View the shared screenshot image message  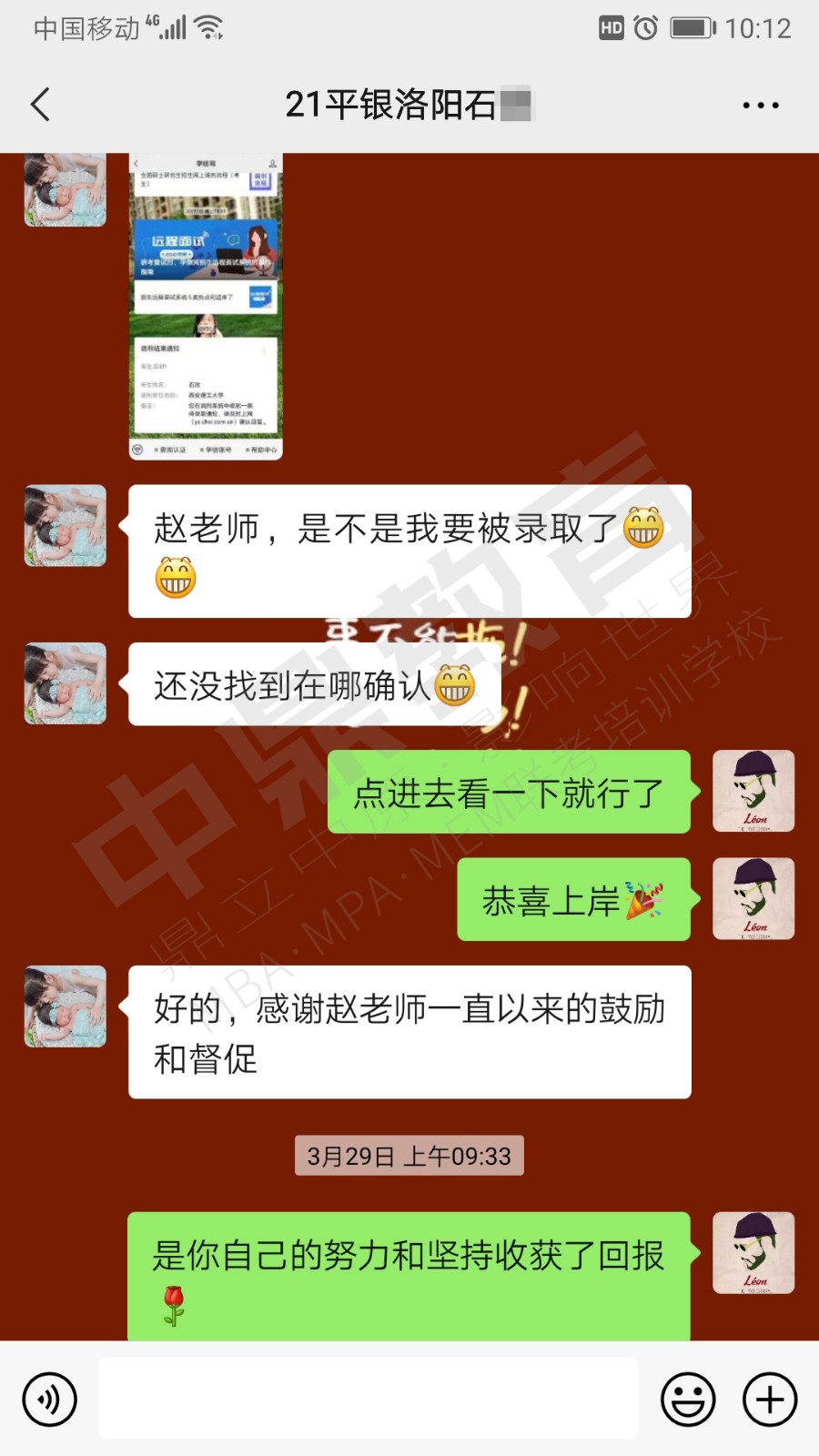point(206,306)
